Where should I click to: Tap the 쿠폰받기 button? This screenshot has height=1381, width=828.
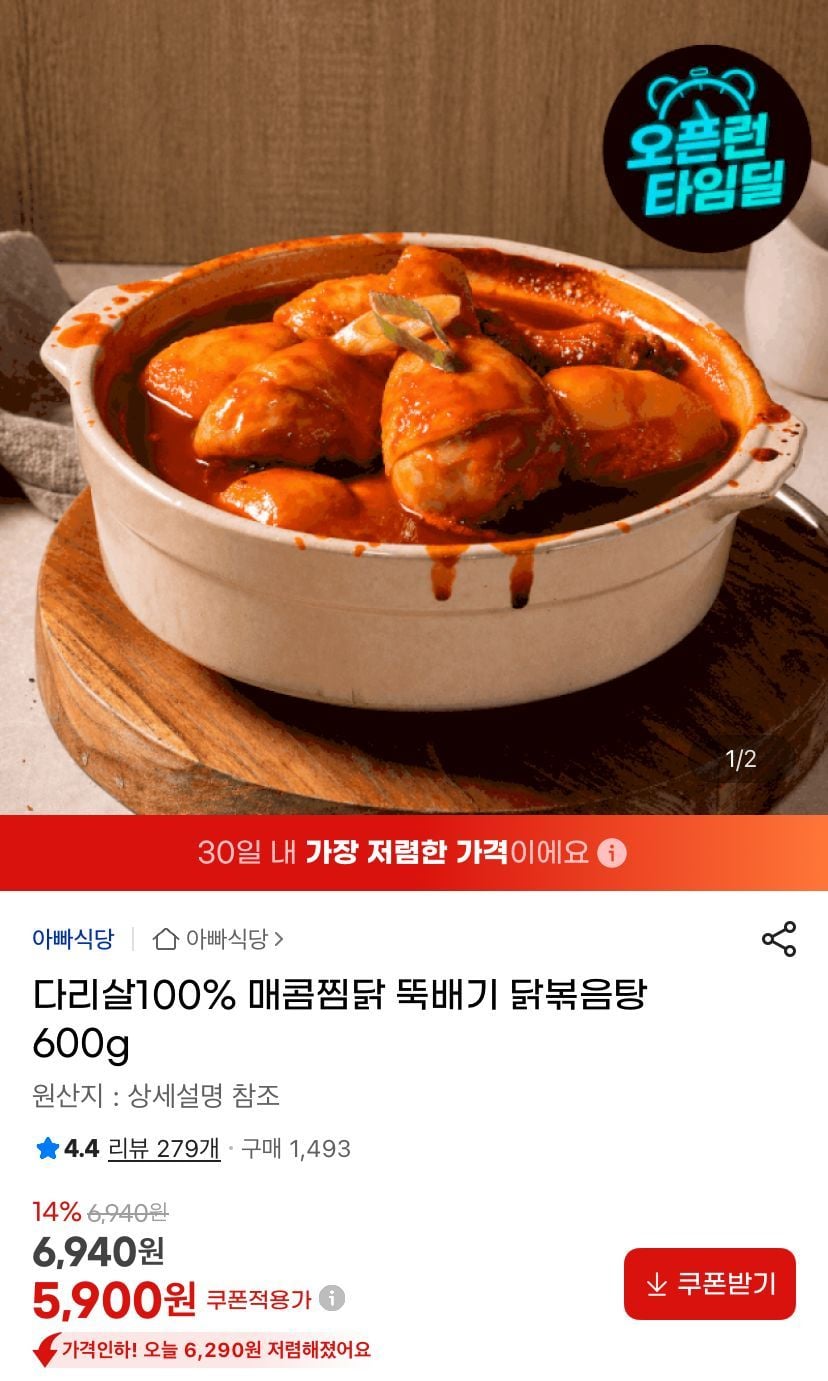[710, 1284]
